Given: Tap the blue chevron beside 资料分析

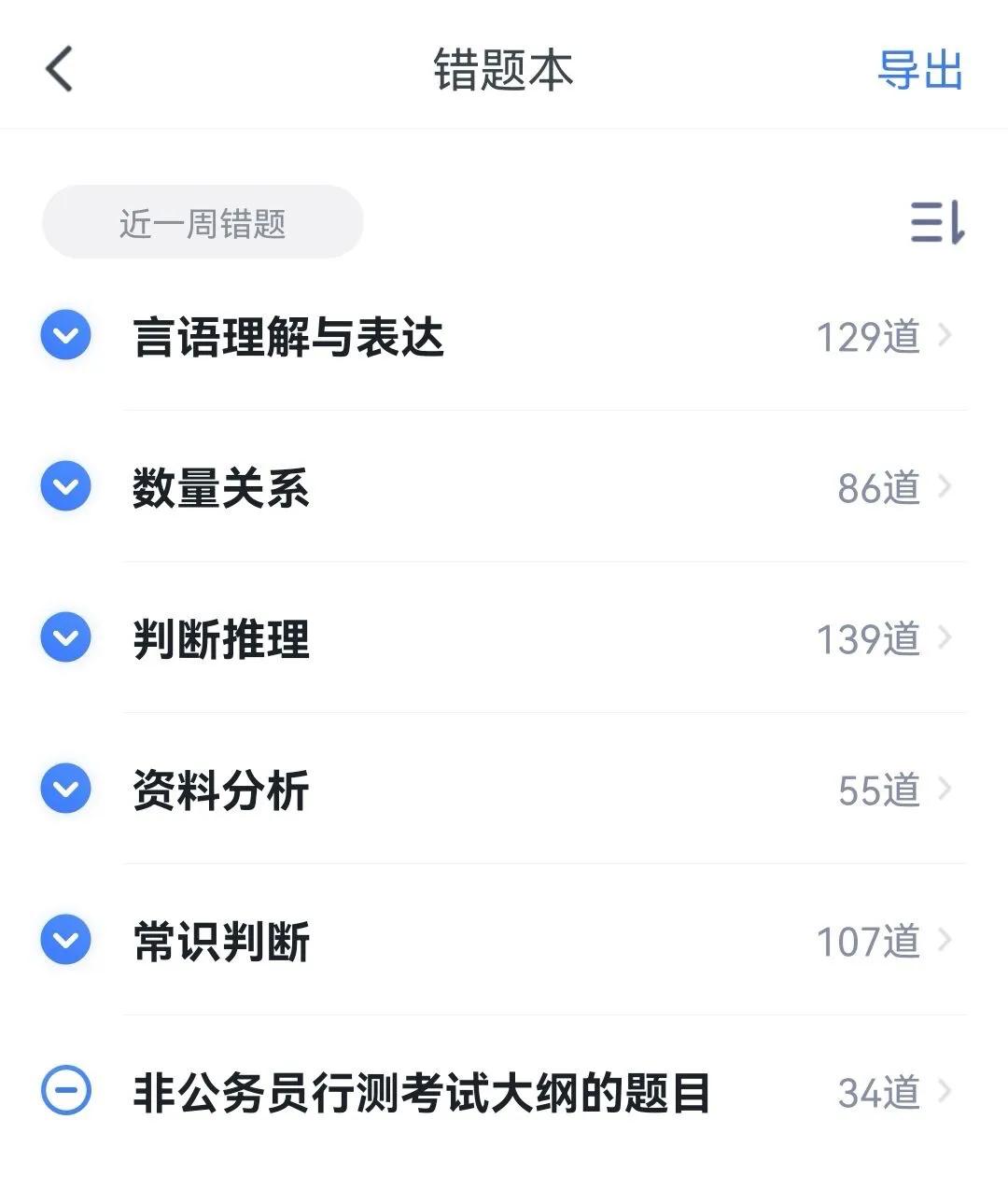Looking at the screenshot, I should click(x=65, y=790).
